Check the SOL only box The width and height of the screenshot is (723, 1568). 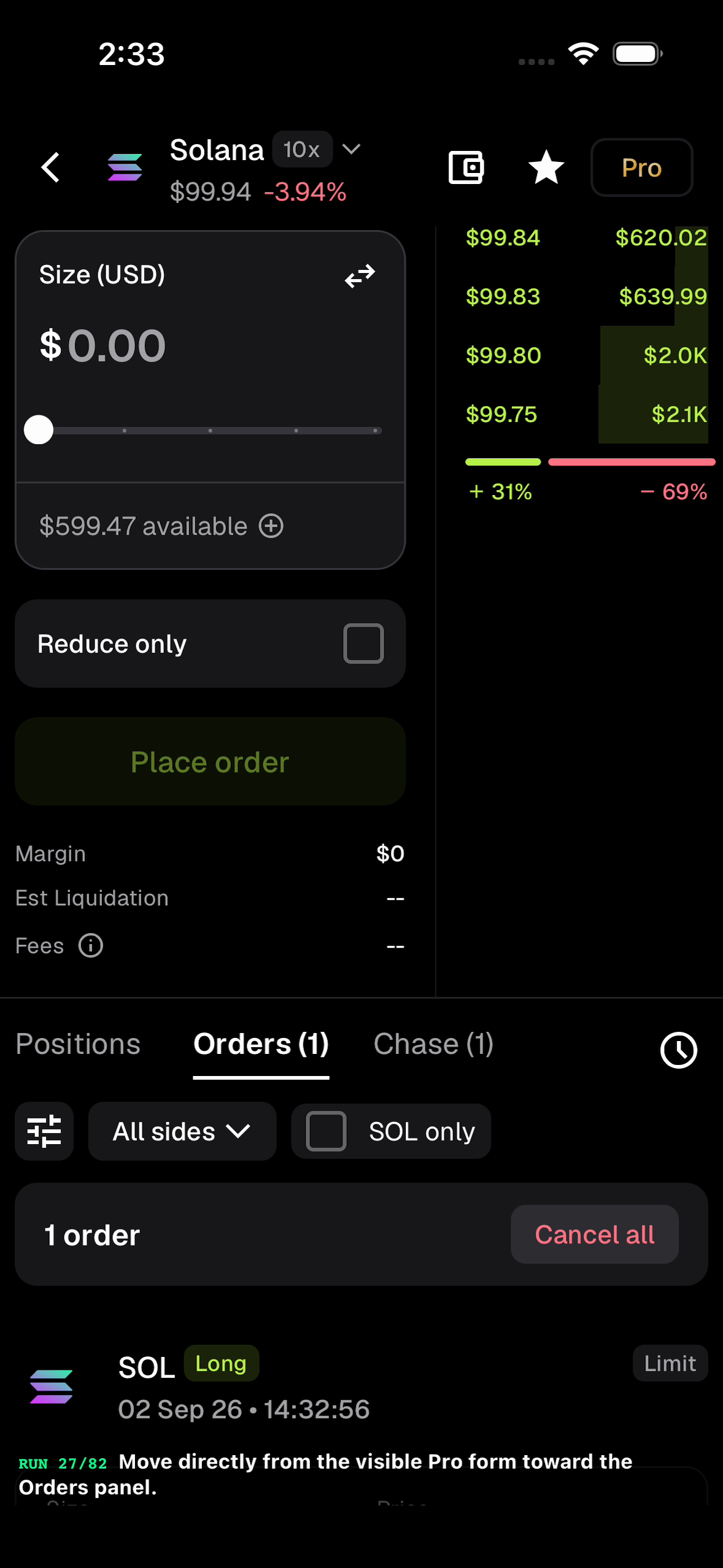click(x=326, y=1131)
